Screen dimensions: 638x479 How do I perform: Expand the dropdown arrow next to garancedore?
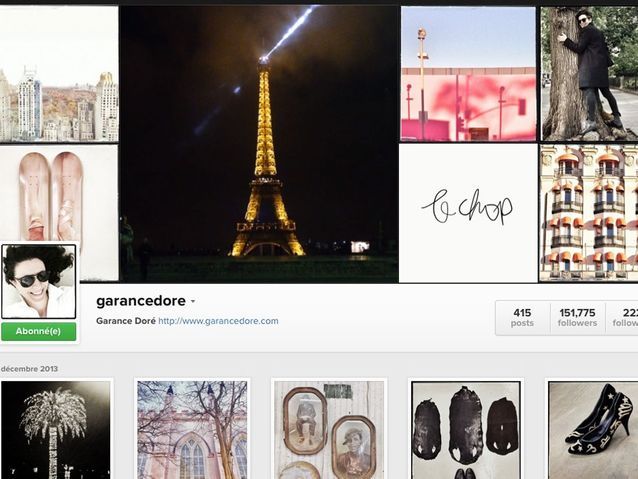(193, 301)
